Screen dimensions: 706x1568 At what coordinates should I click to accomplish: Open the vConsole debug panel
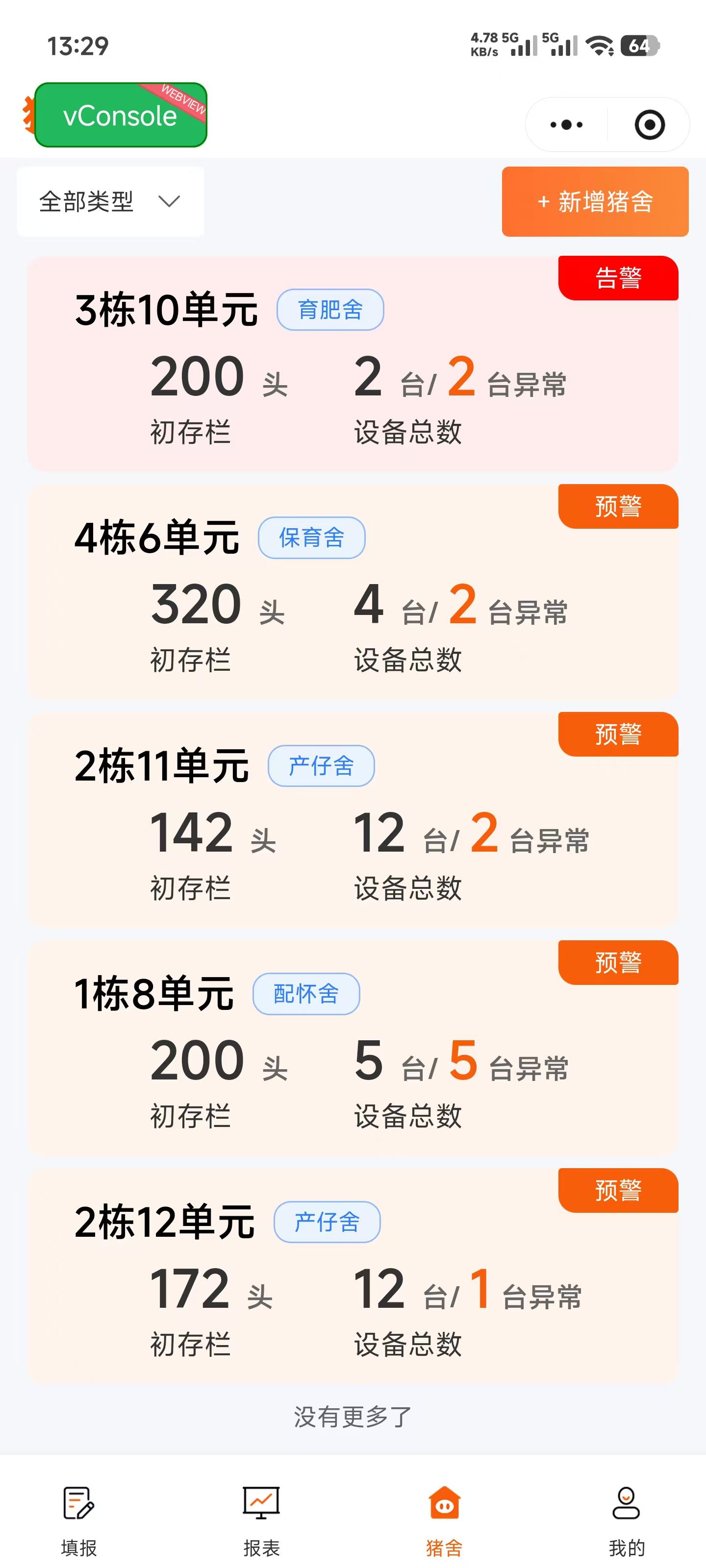coord(121,115)
